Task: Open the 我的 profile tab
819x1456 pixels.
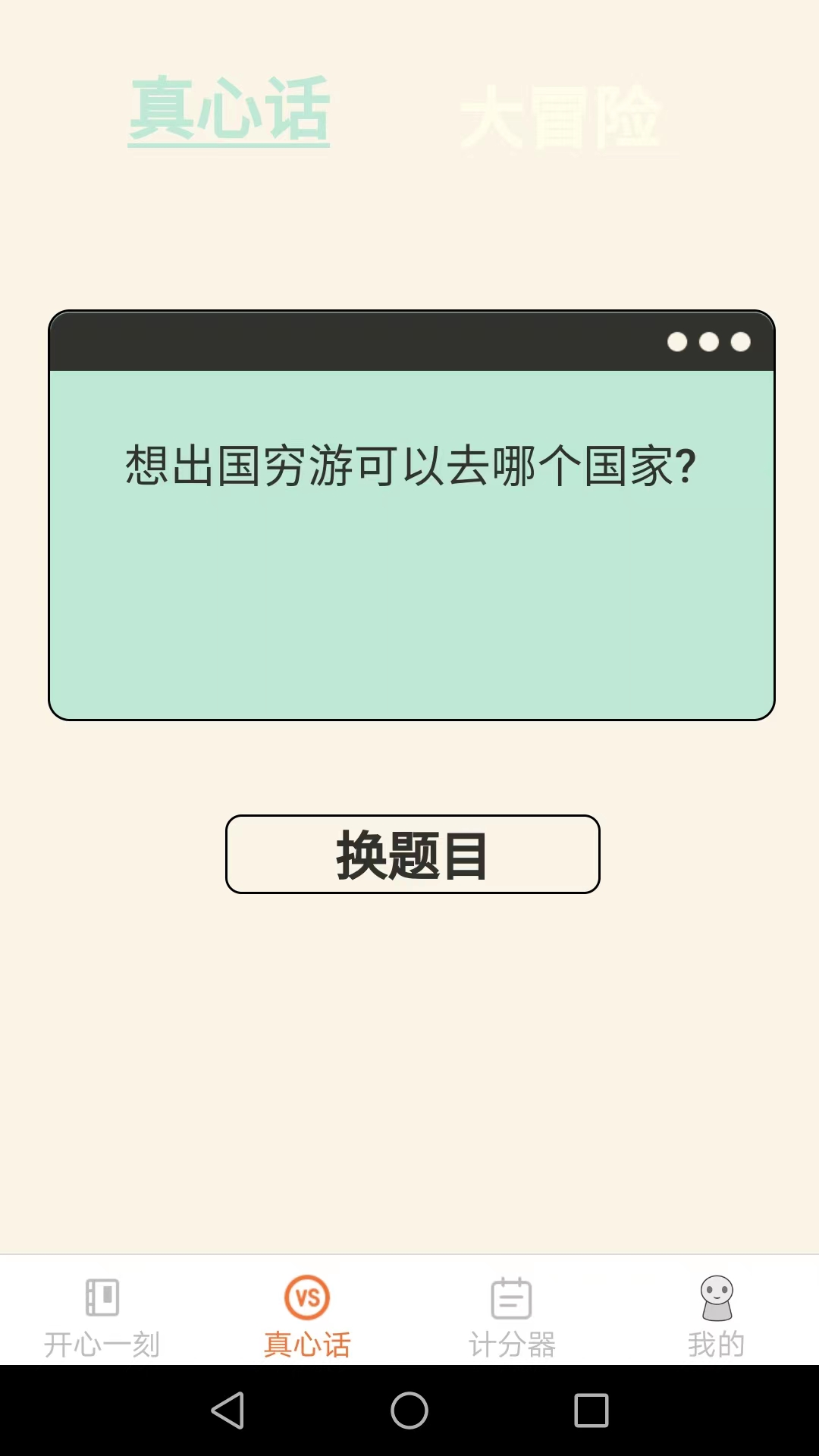Action: pos(717,1317)
